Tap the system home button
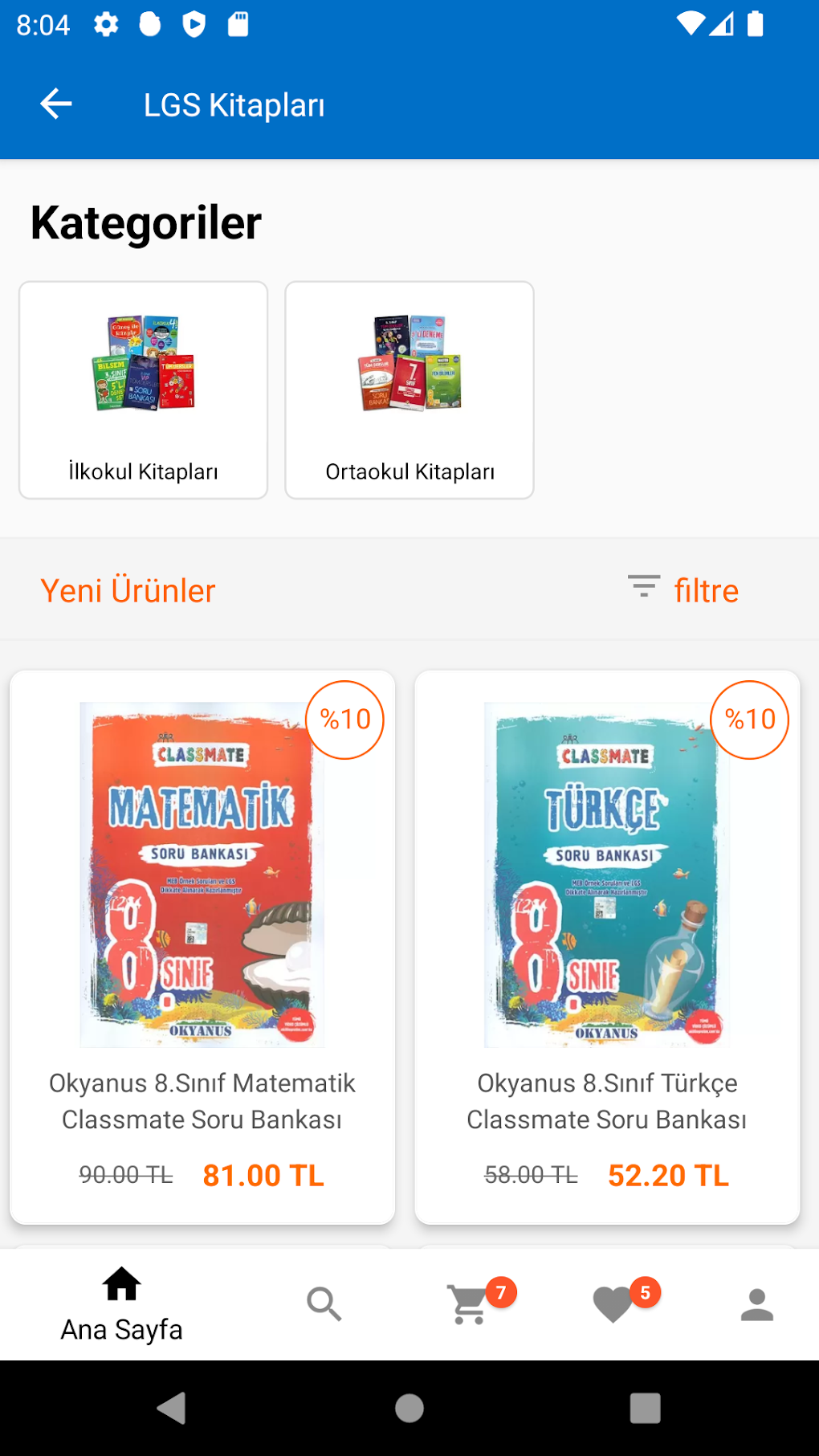The image size is (819, 1456). 409,1408
